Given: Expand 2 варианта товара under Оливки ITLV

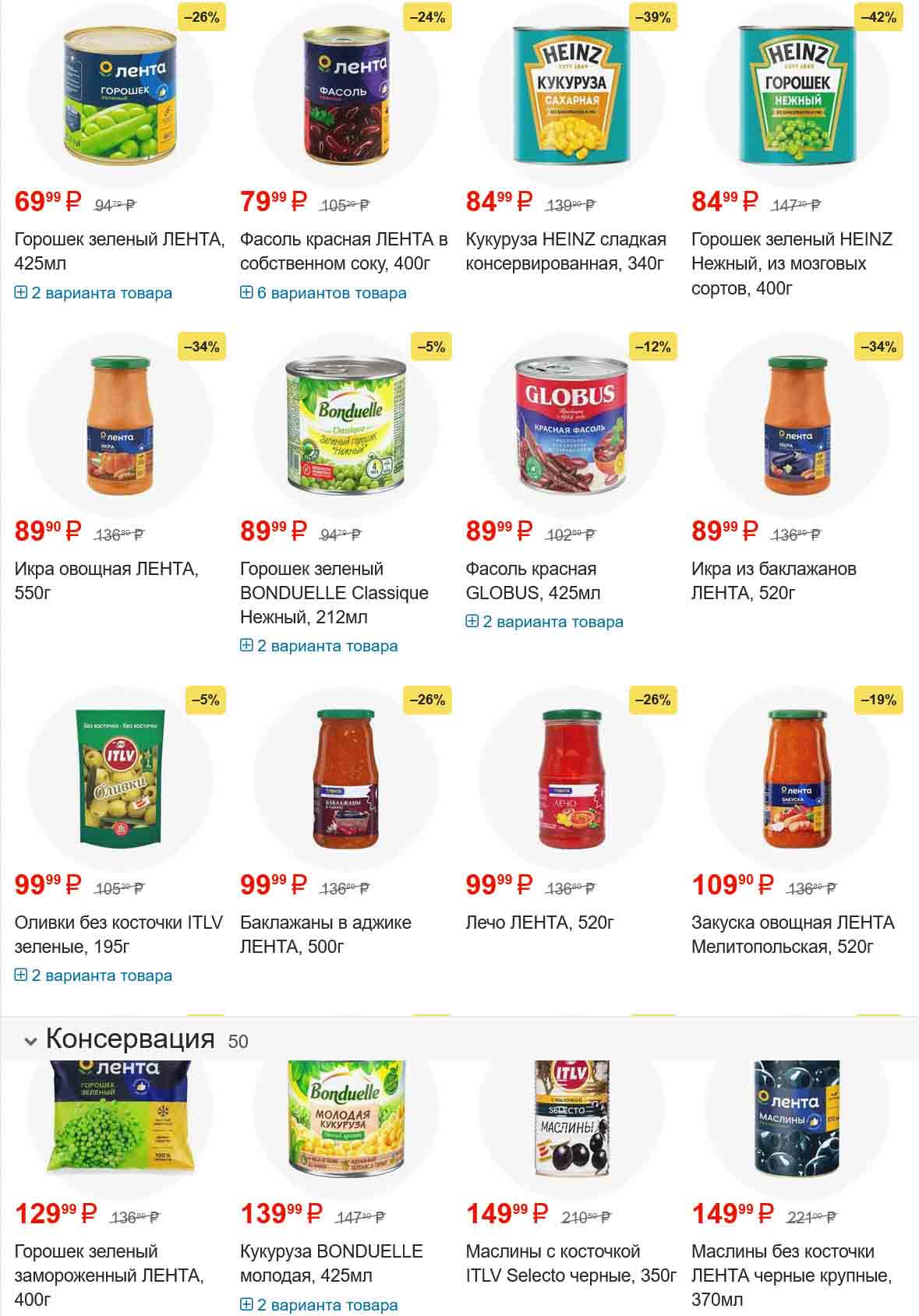Looking at the screenshot, I should (94, 976).
